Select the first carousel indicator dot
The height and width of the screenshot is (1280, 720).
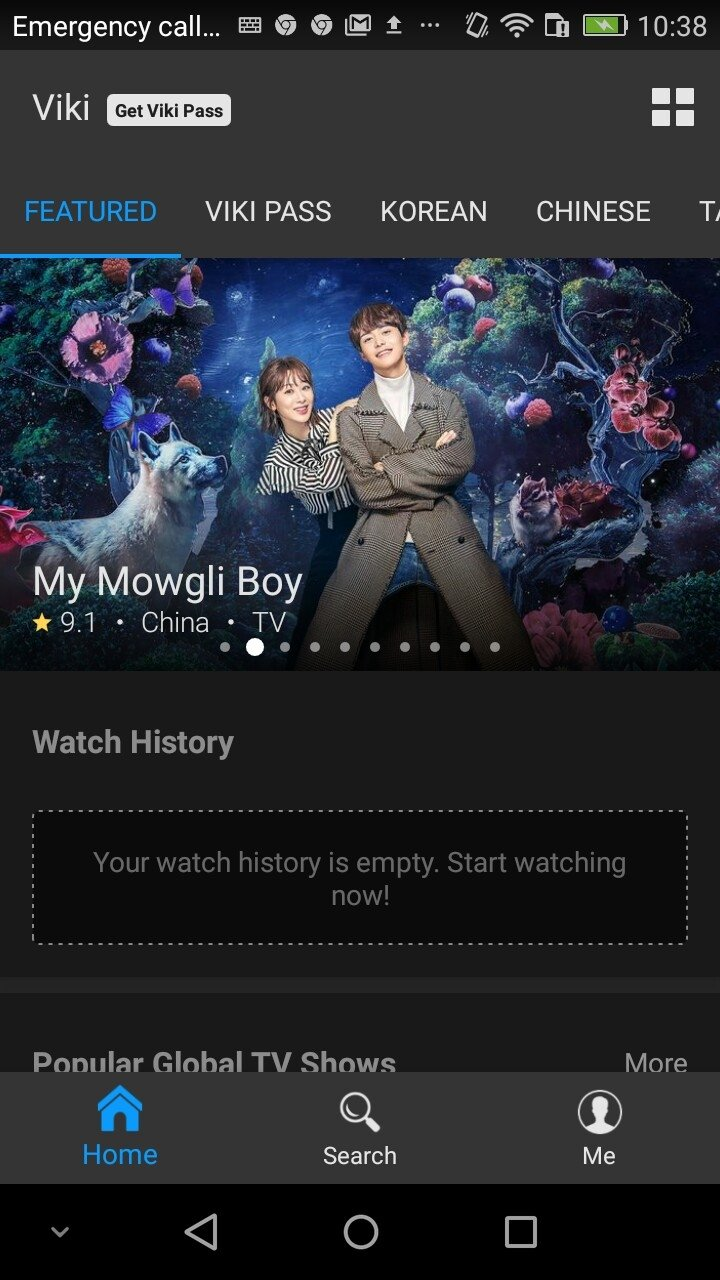click(225, 647)
